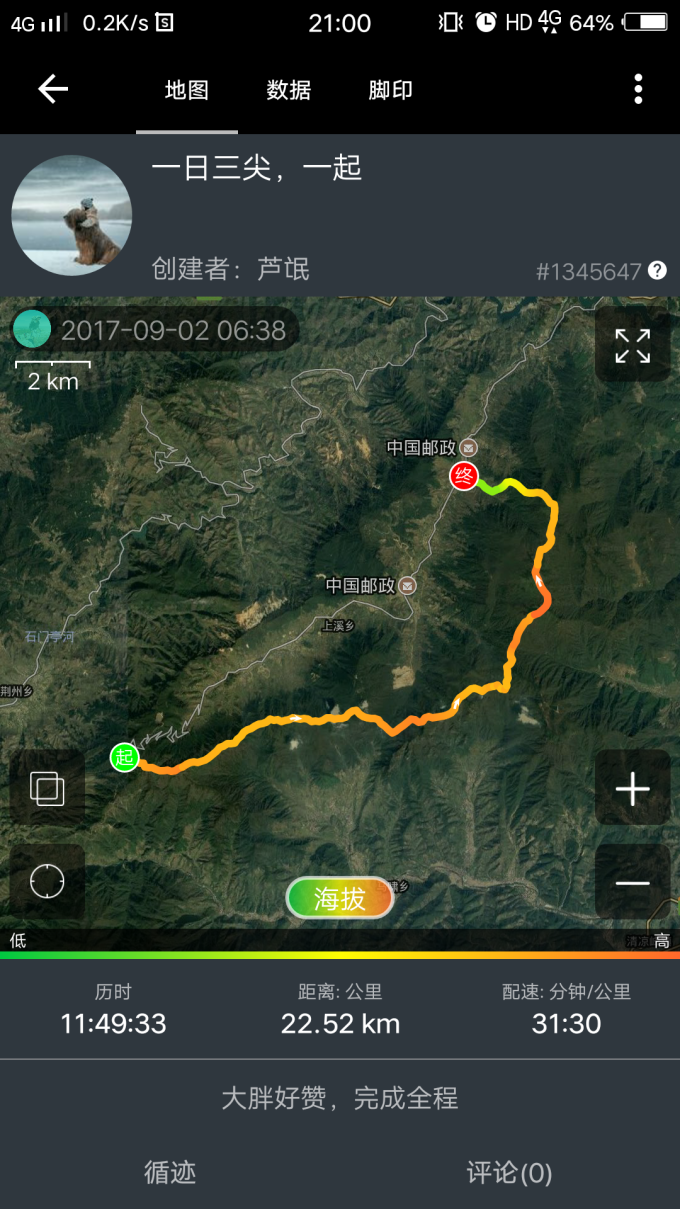Open creator 芦氓's profile avatar
The image size is (680, 1209).
(x=71, y=215)
